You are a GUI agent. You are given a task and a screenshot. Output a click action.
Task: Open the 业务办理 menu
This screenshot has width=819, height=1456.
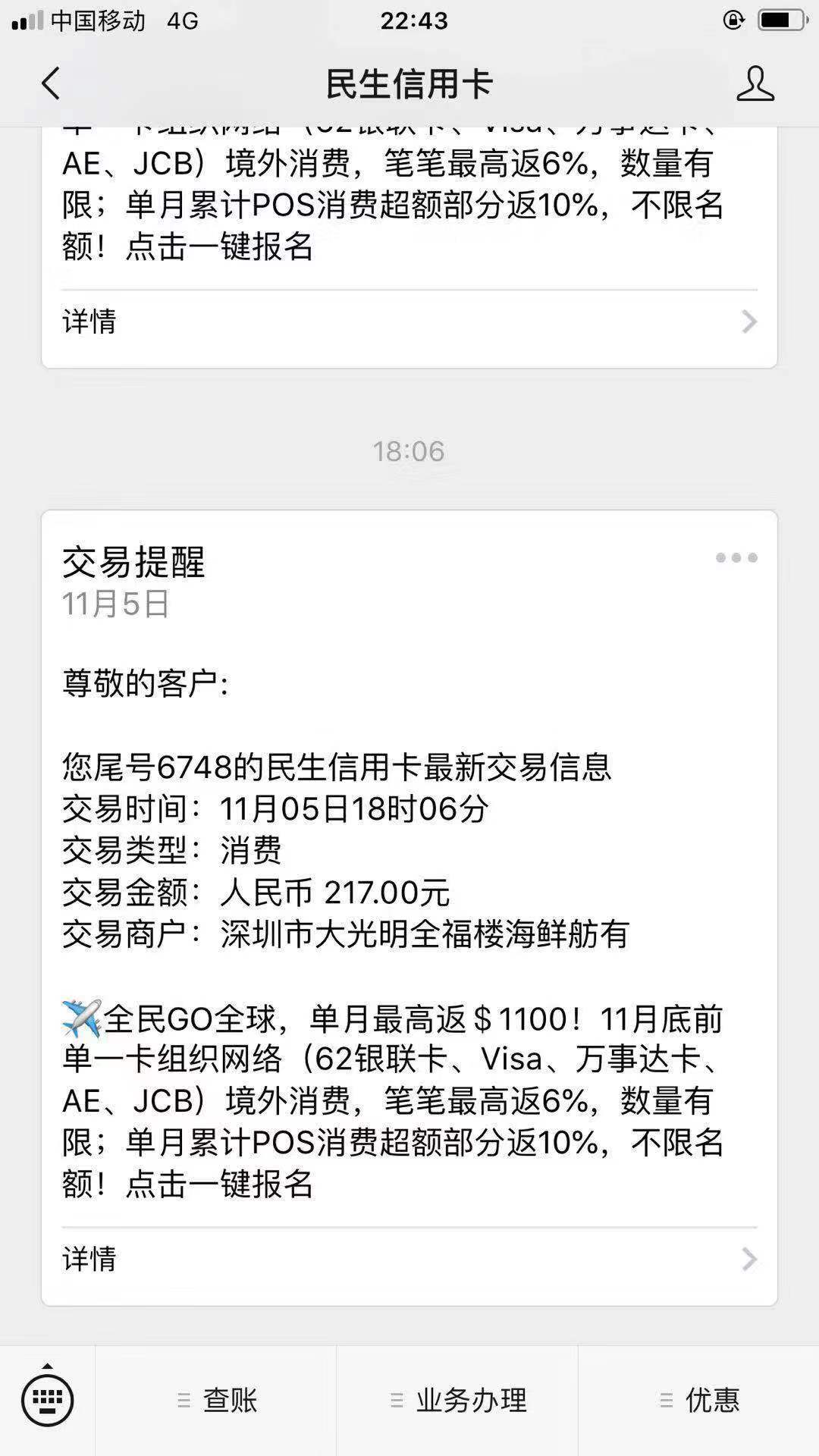[457, 1401]
